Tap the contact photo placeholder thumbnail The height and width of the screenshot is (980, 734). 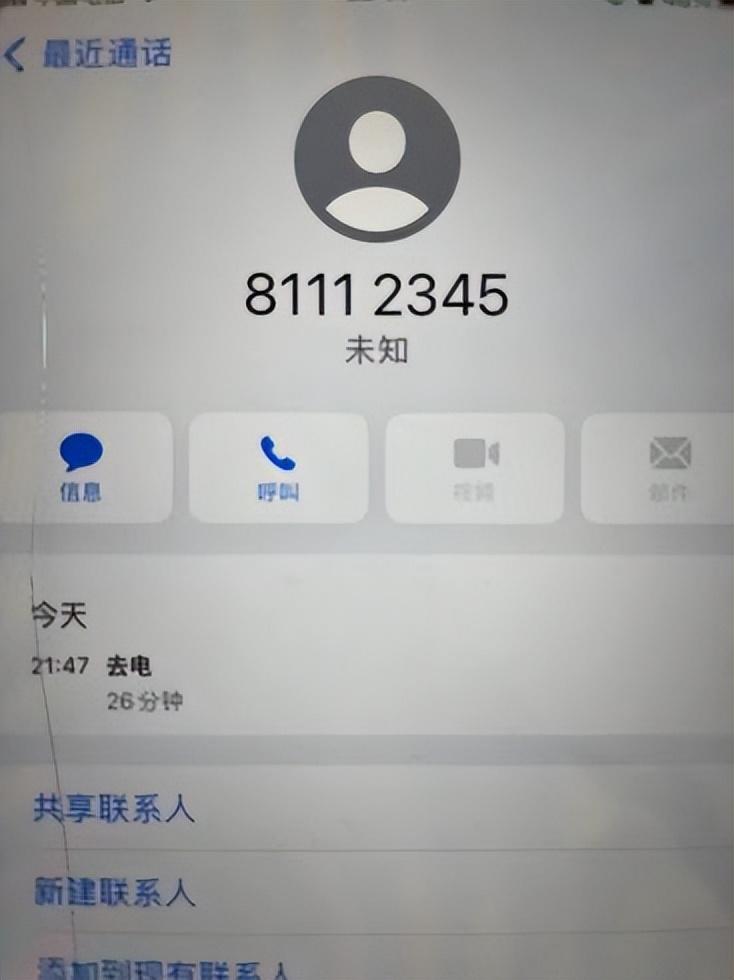pyautogui.click(x=372, y=162)
